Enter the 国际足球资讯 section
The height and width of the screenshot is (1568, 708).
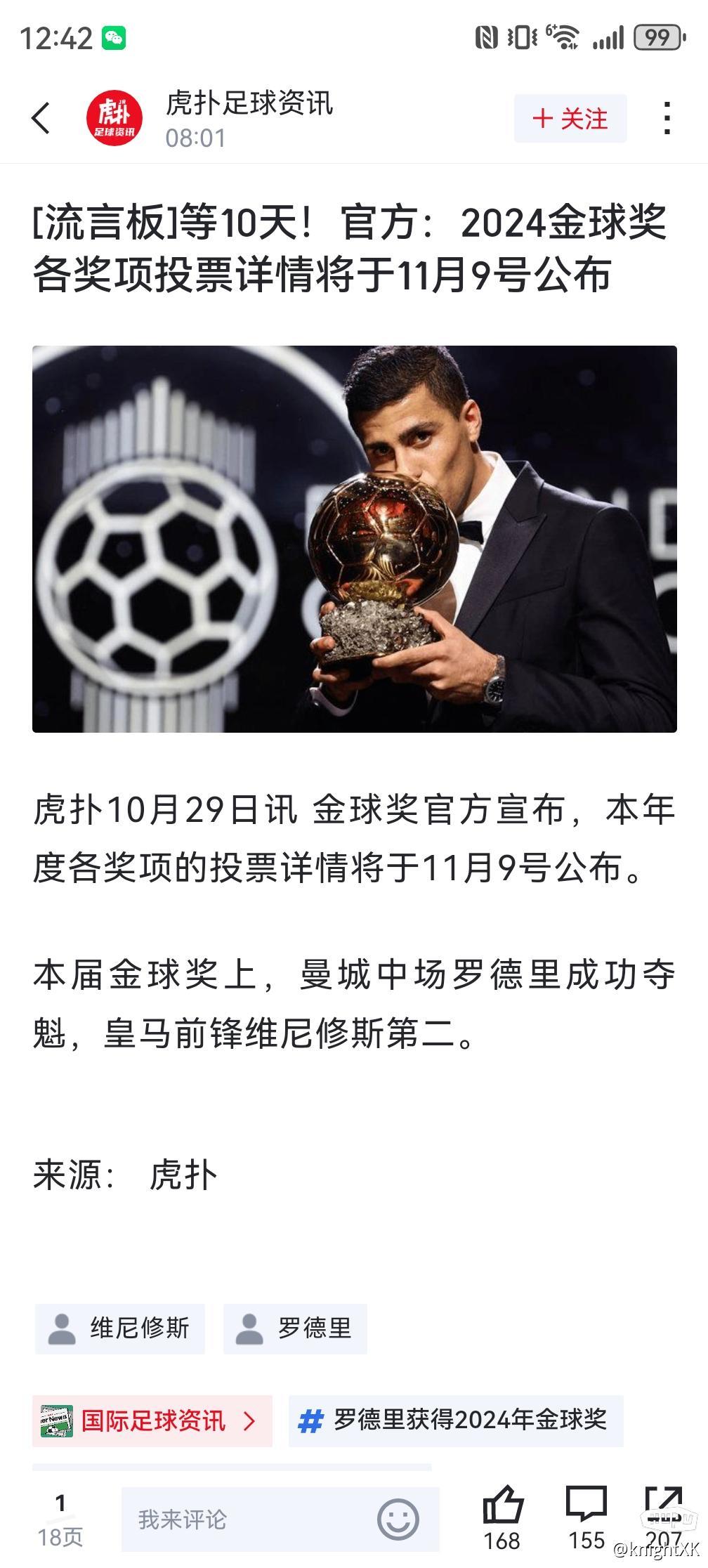point(152,1420)
